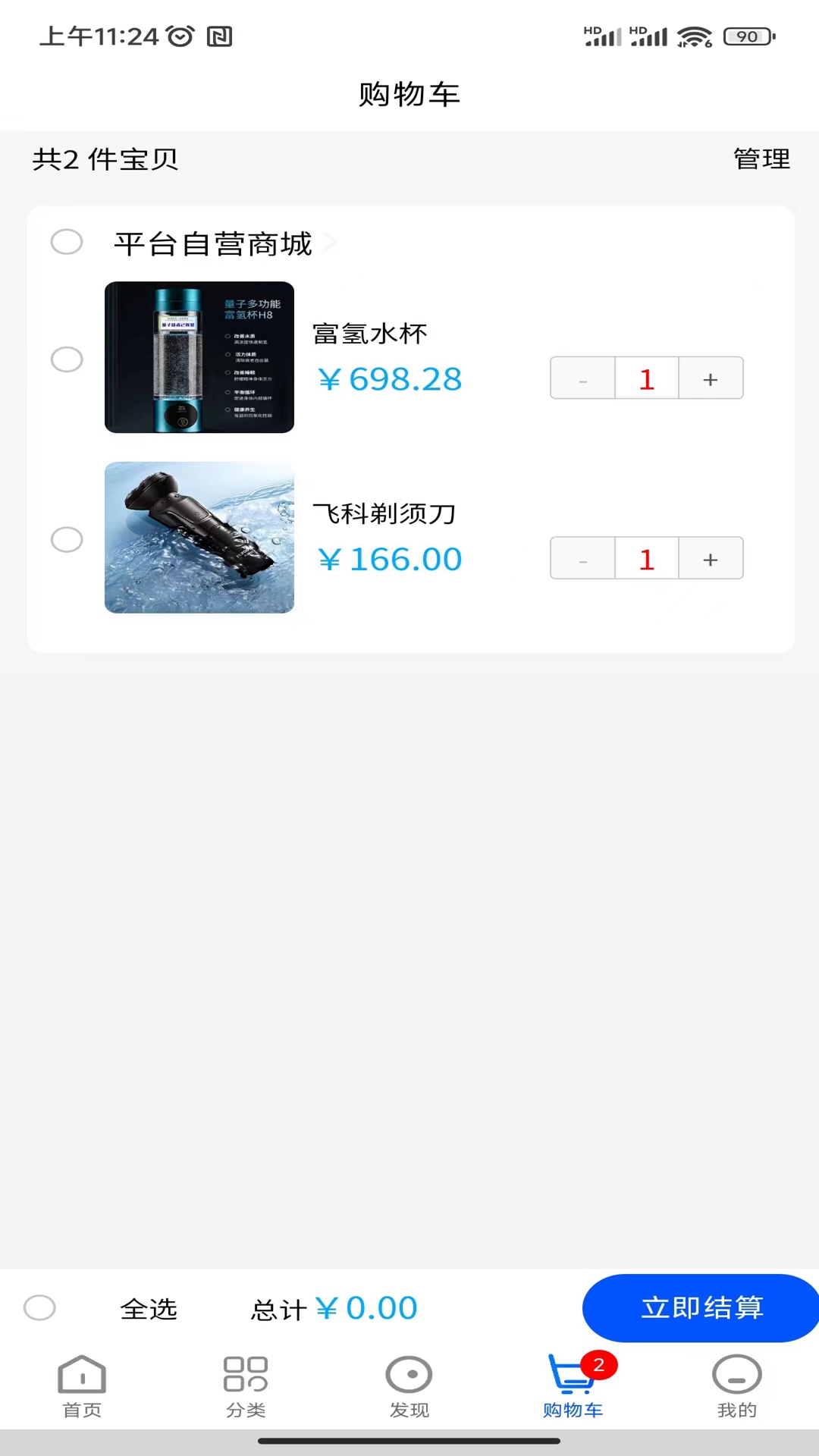Decrease quantity of 飞科剃须刀
Screen dimensions: 819x1456
click(582, 559)
